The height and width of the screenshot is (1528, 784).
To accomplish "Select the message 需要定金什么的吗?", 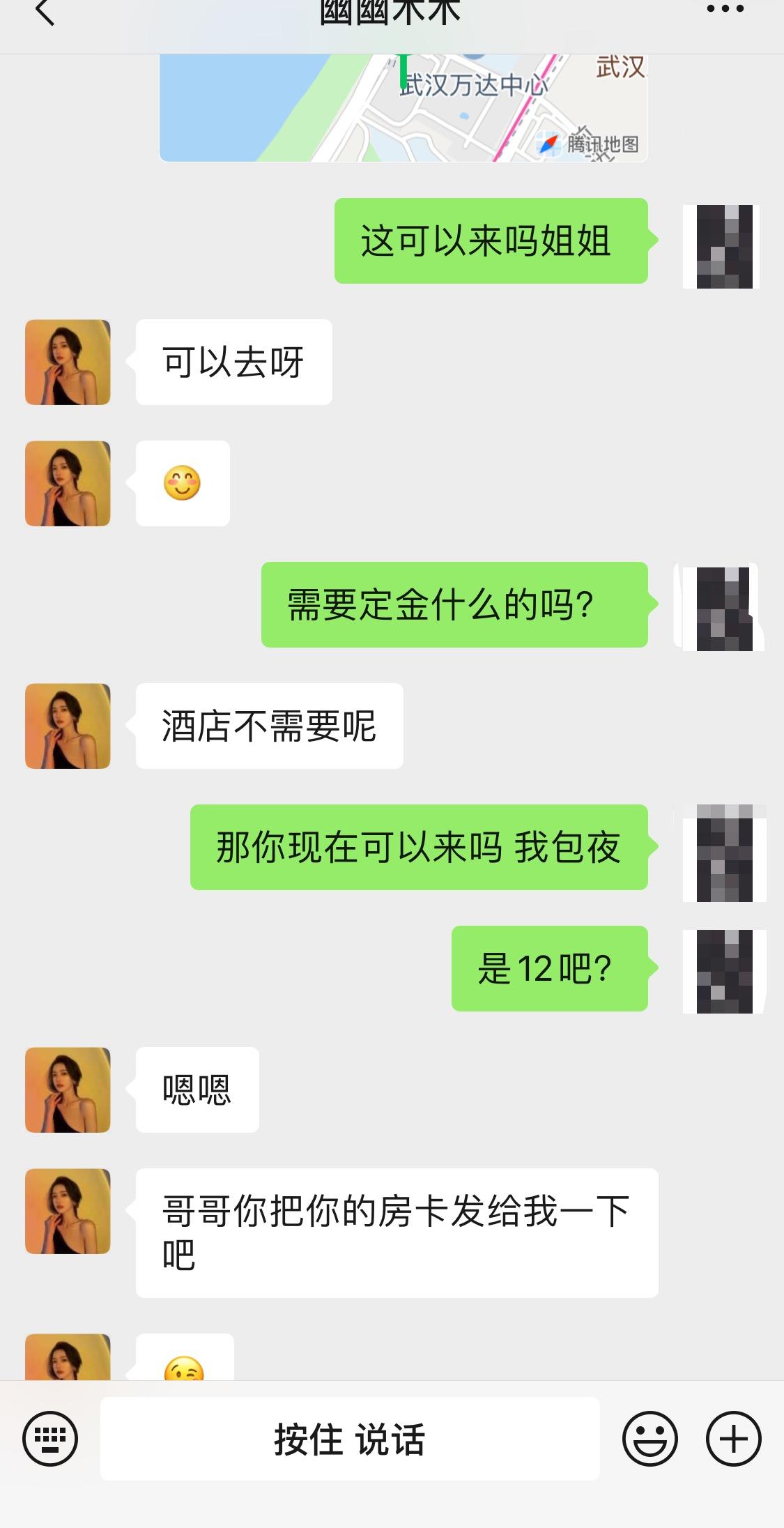I will pyautogui.click(x=456, y=605).
